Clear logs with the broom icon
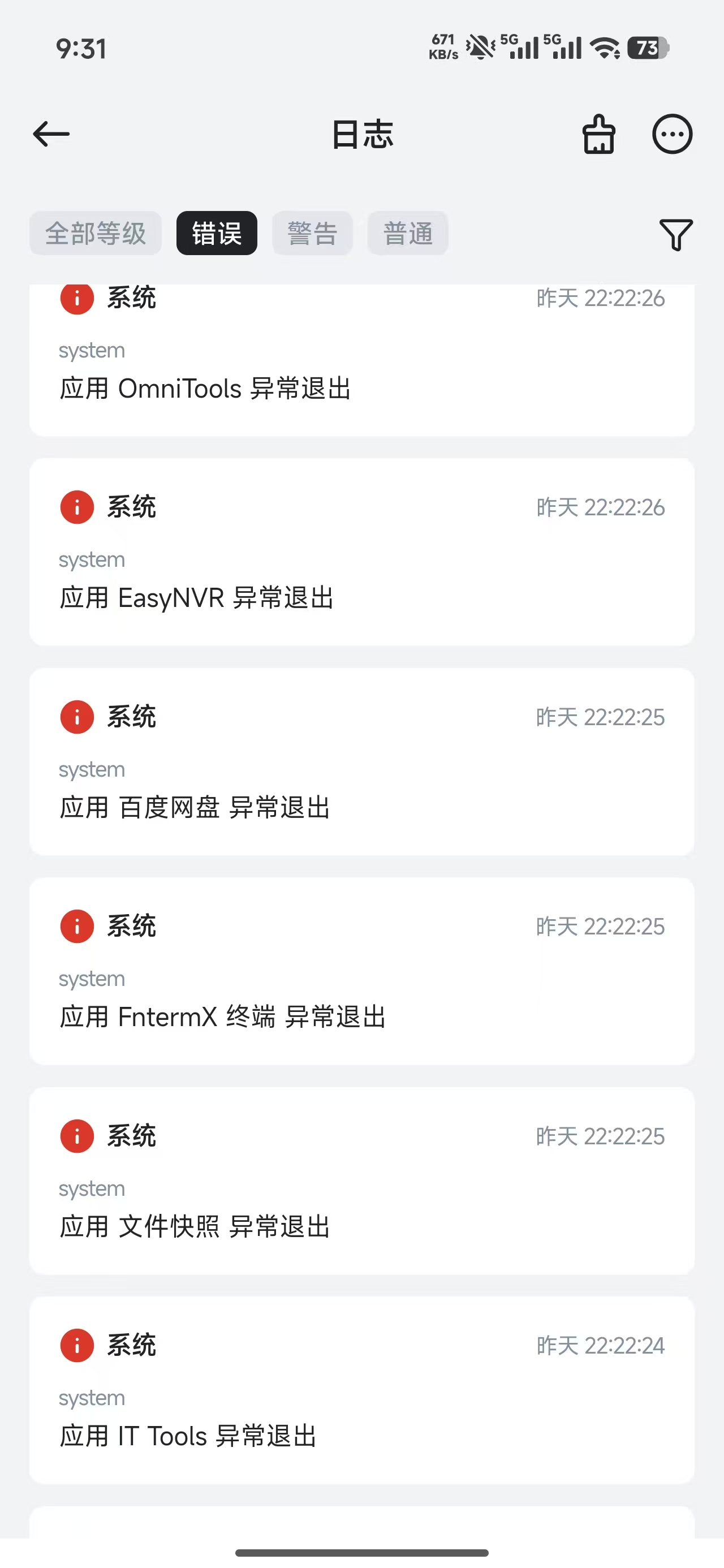This screenshot has height=1568, width=724. (599, 134)
